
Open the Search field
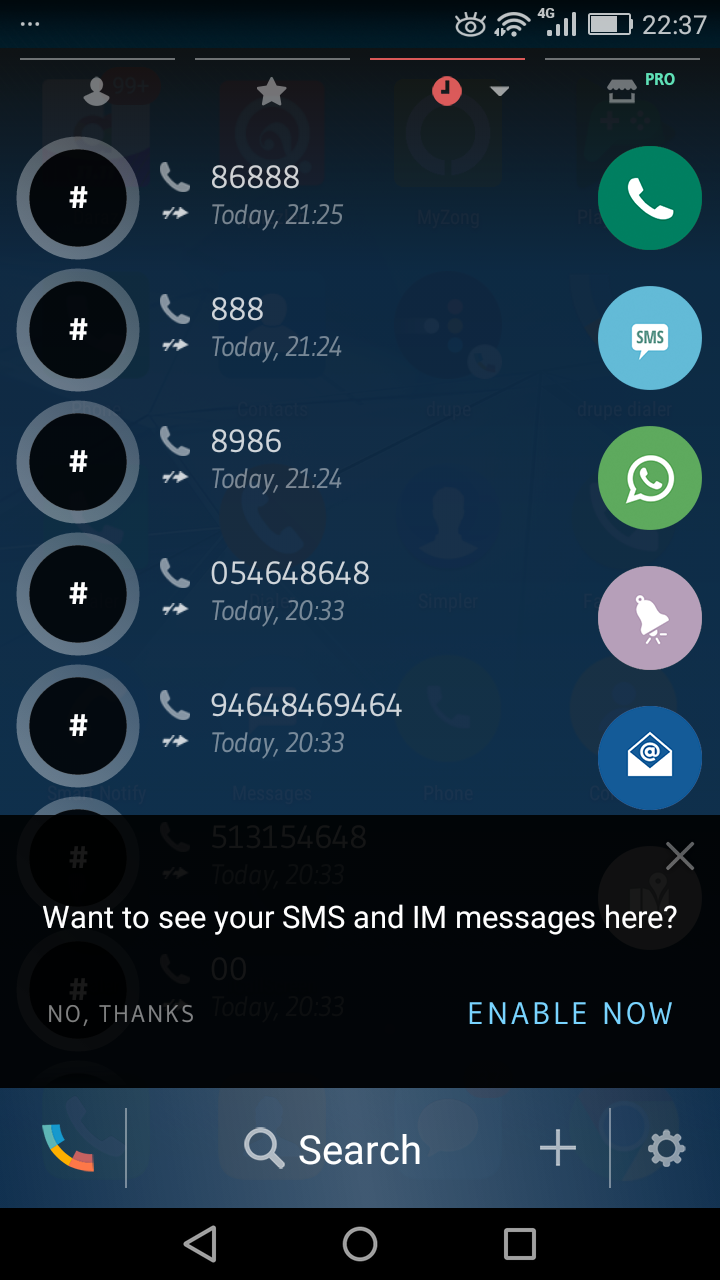click(x=335, y=1150)
